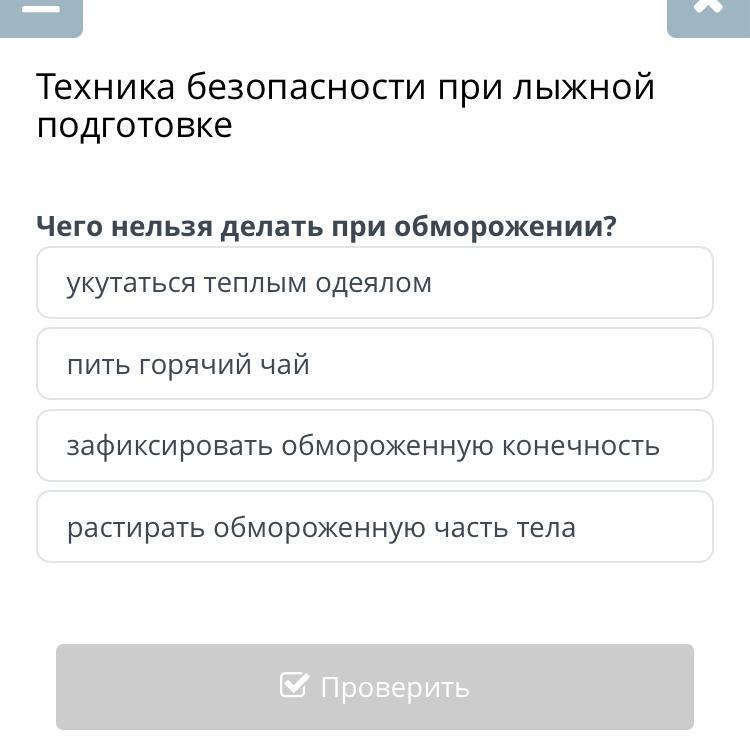Image resolution: width=750 pixels, height=750 pixels.
Task: Mark 'растирать обмороженную часть тела' answer
Action: tap(375, 527)
